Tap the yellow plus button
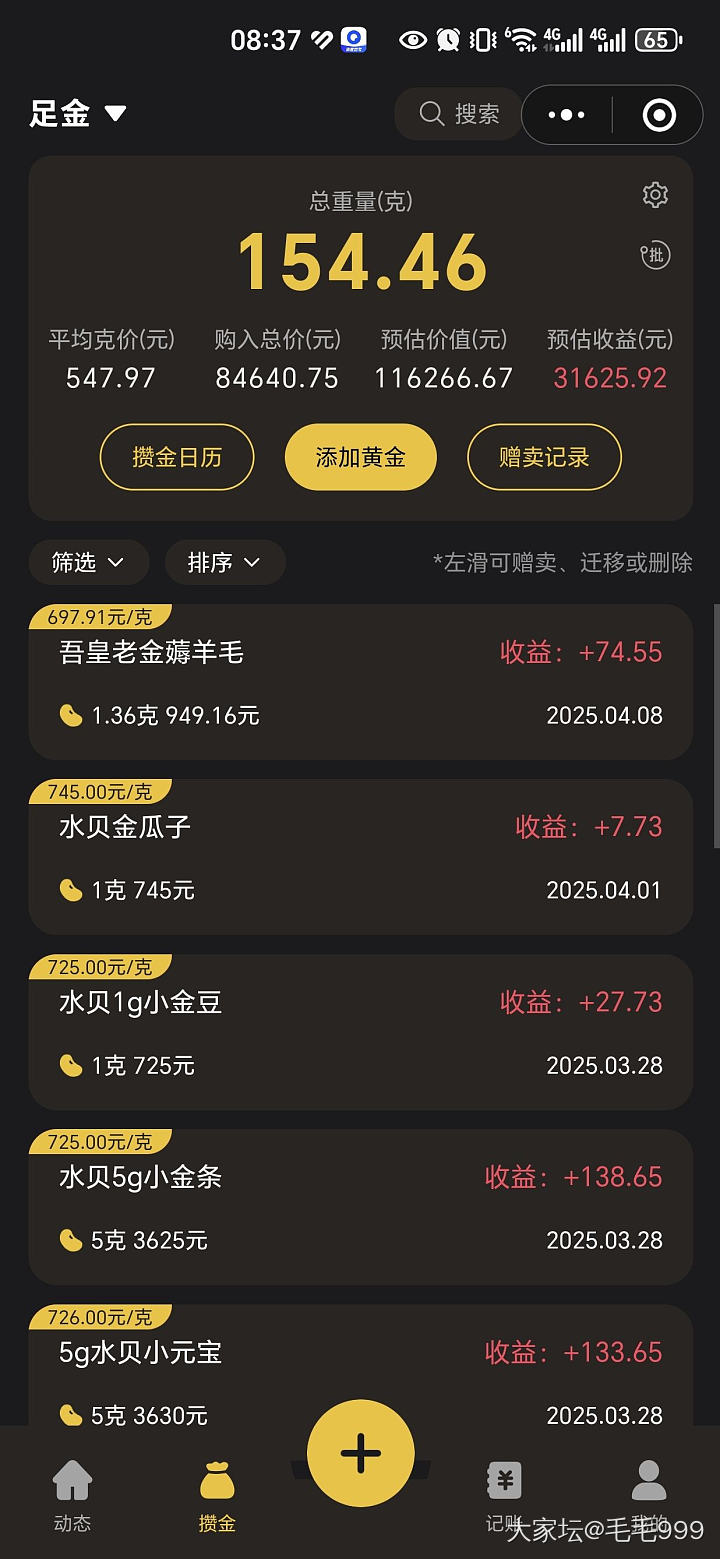The height and width of the screenshot is (1559, 720). [360, 1453]
